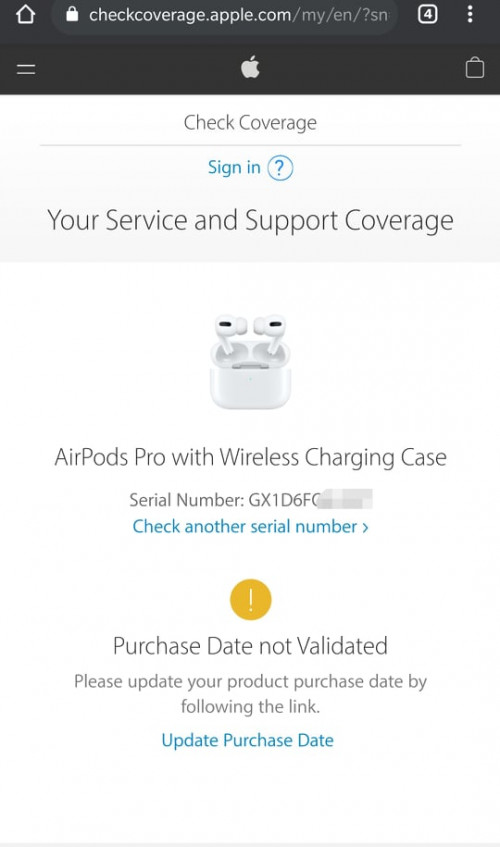Tap the Sign in link

point(234,167)
